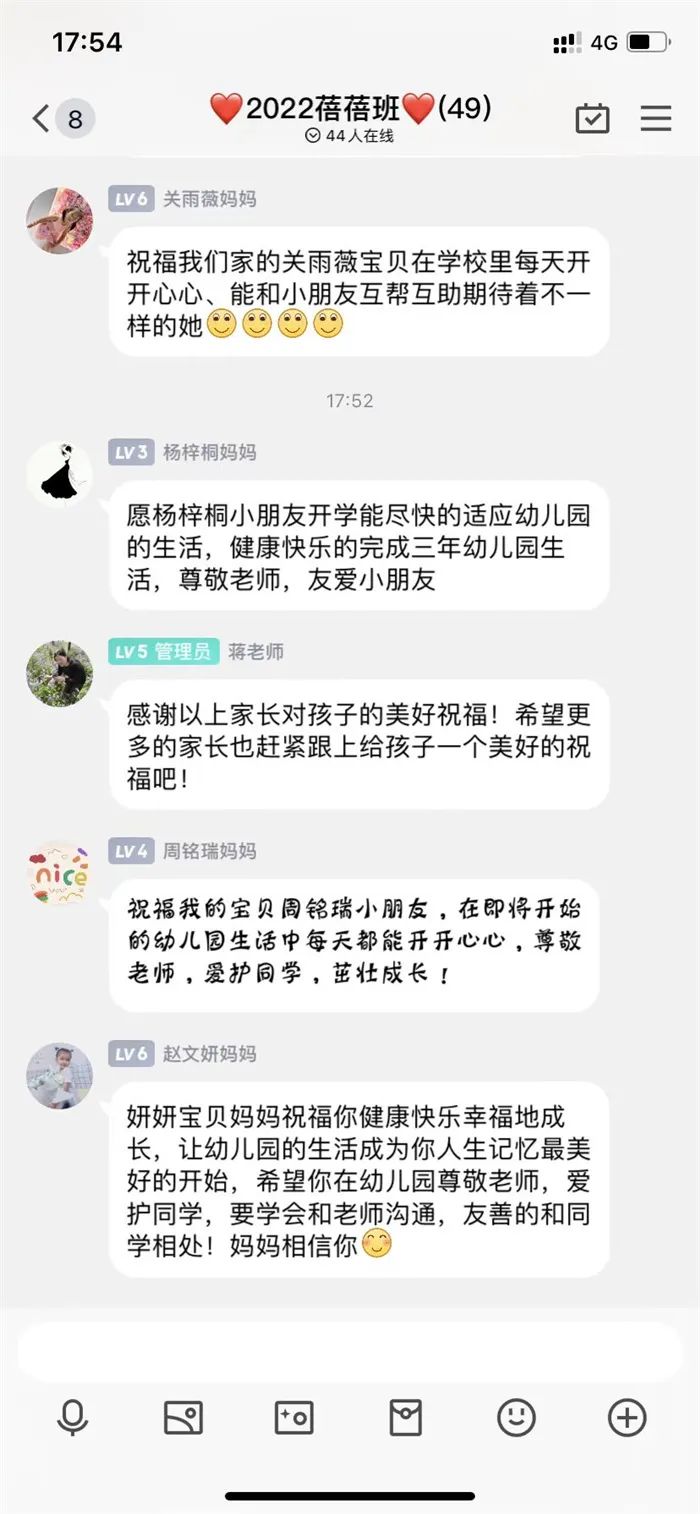This screenshot has width=700, height=1514.
Task: Open the red envelope icon
Action: [405, 1418]
